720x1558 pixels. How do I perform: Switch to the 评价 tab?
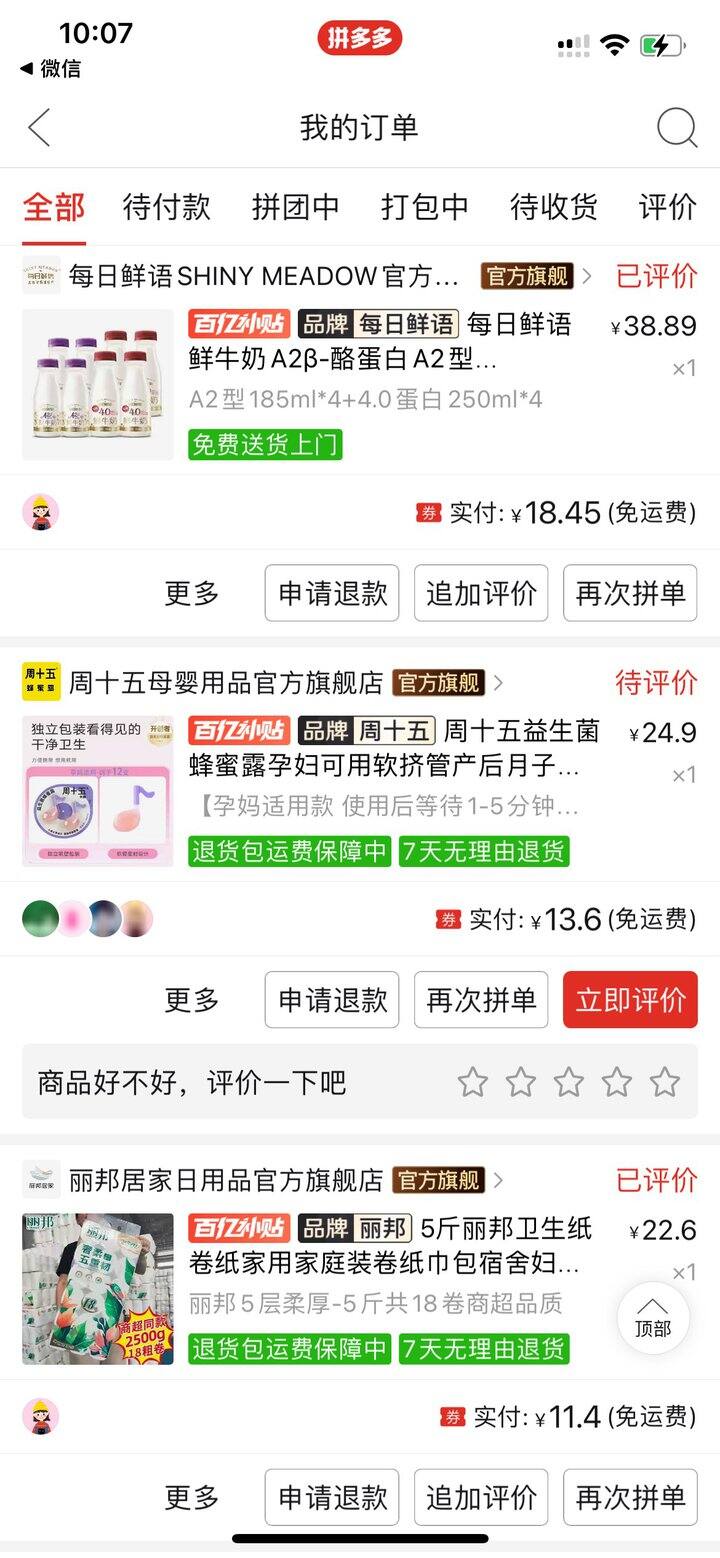667,207
